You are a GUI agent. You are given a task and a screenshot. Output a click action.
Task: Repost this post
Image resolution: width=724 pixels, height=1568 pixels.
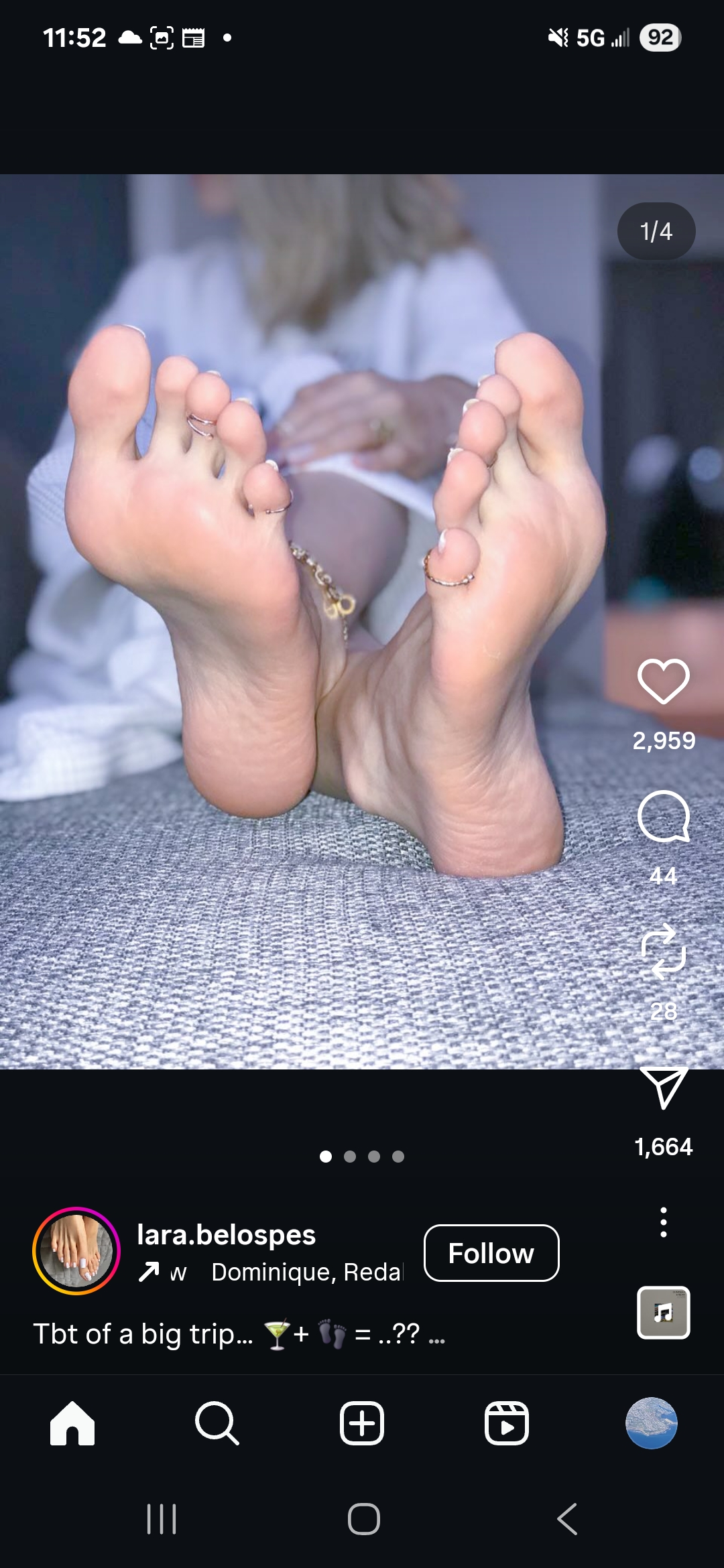click(x=664, y=952)
